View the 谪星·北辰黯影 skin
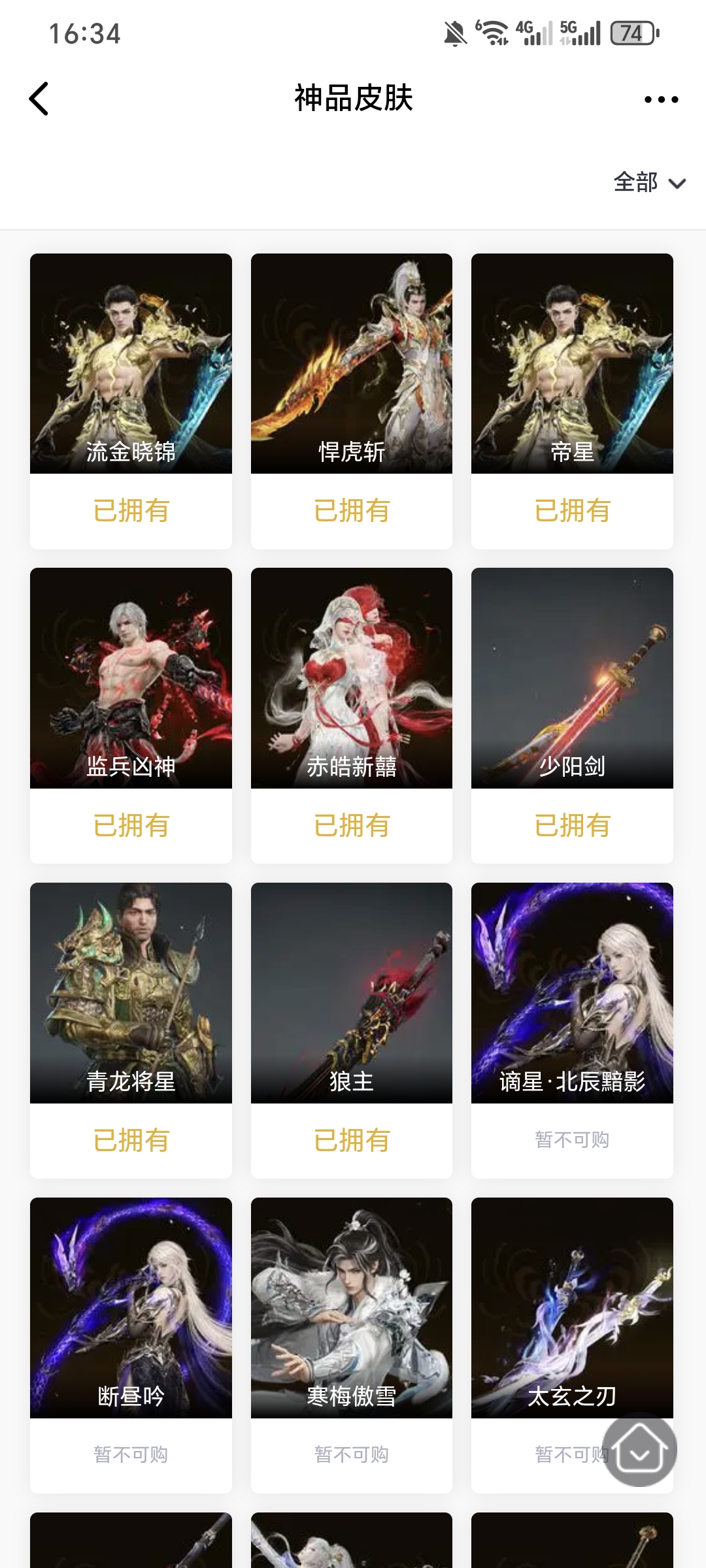 [x=572, y=993]
